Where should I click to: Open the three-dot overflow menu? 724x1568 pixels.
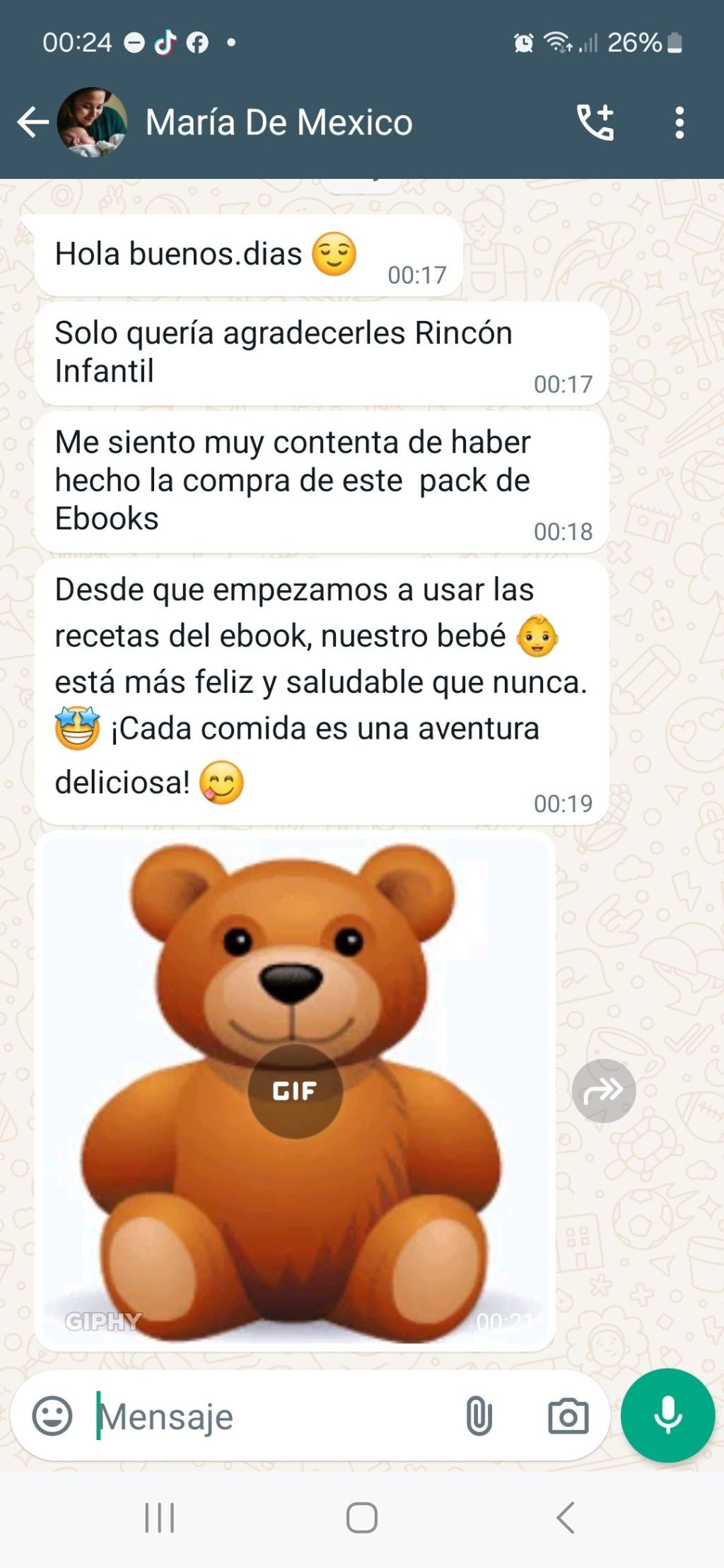[x=679, y=122]
